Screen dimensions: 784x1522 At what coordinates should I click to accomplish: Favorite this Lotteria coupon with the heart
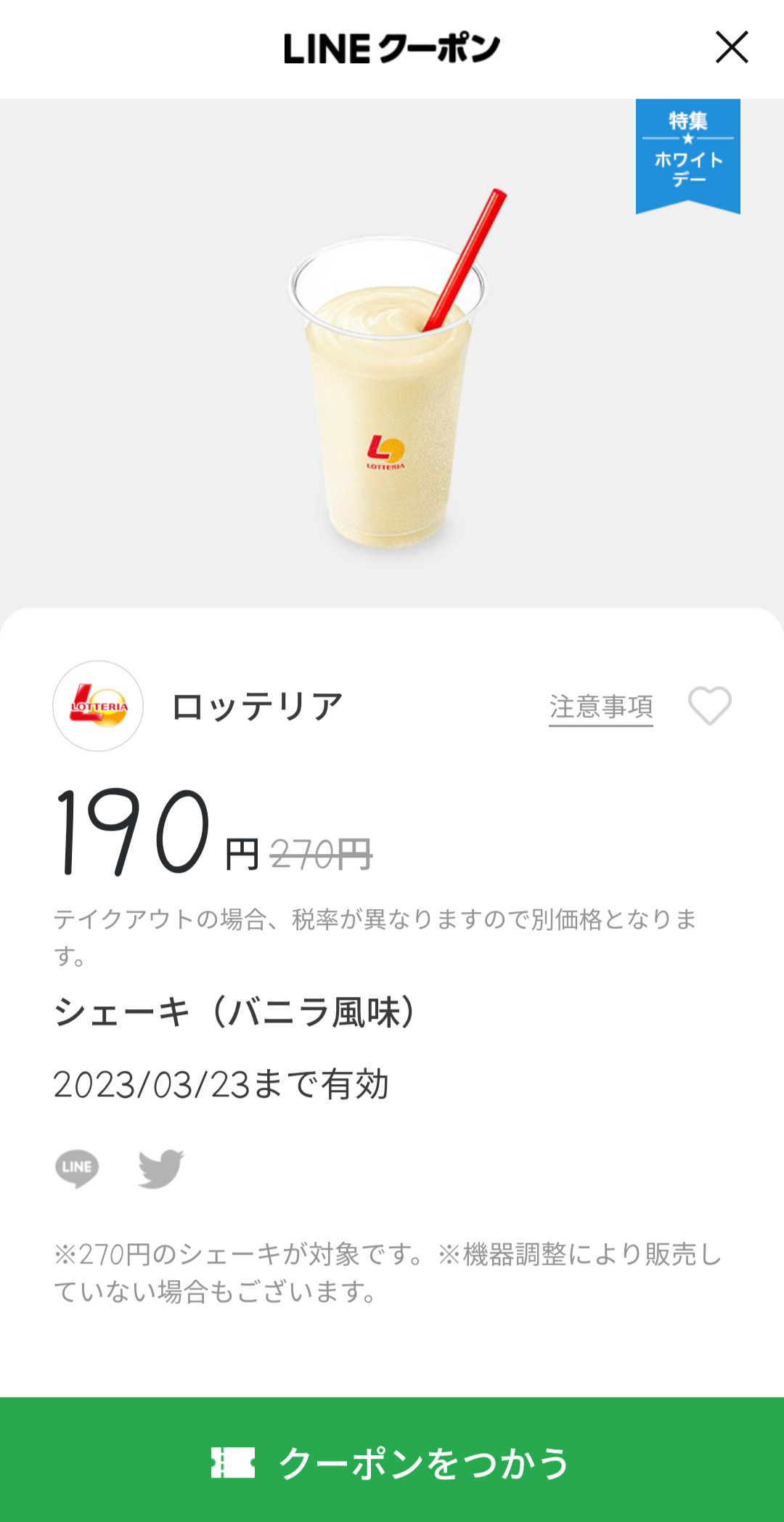tap(709, 706)
